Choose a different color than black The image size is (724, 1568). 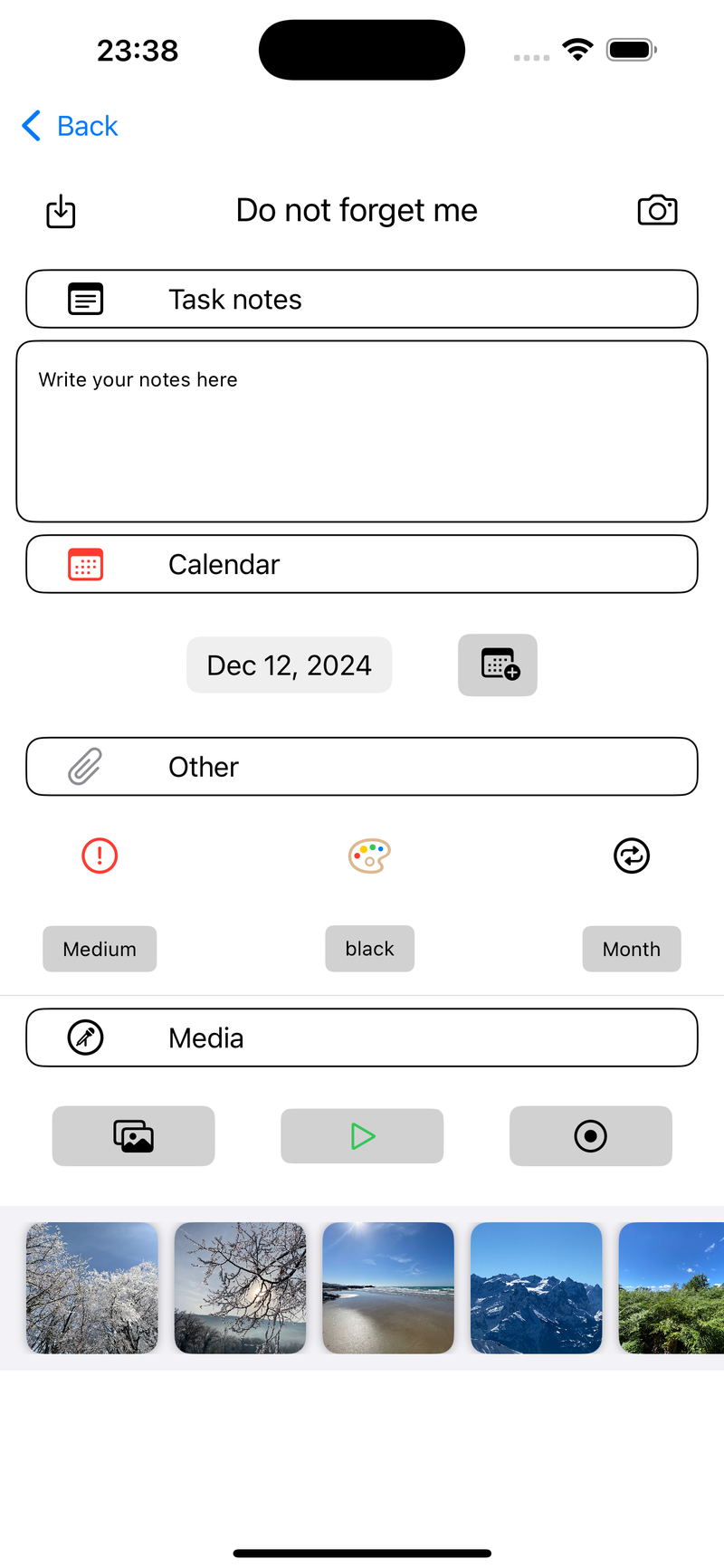[x=369, y=949]
